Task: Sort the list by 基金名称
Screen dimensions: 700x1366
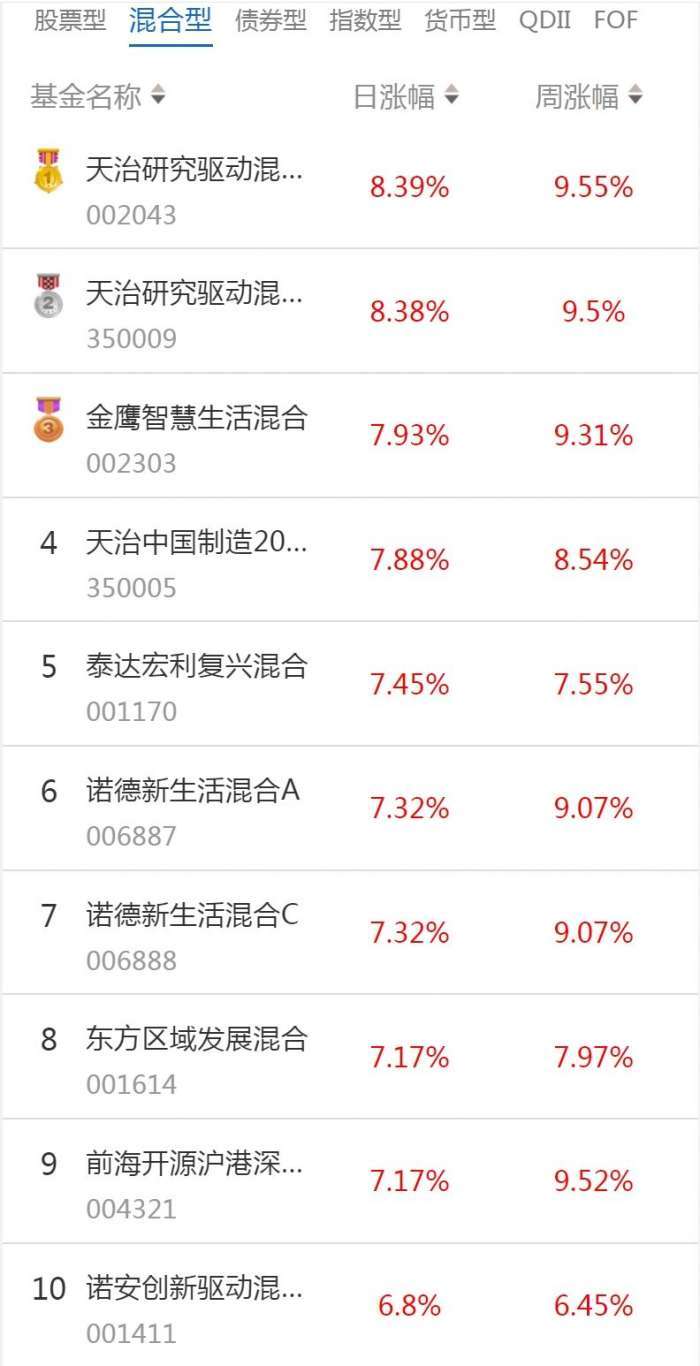Action: click(x=98, y=97)
